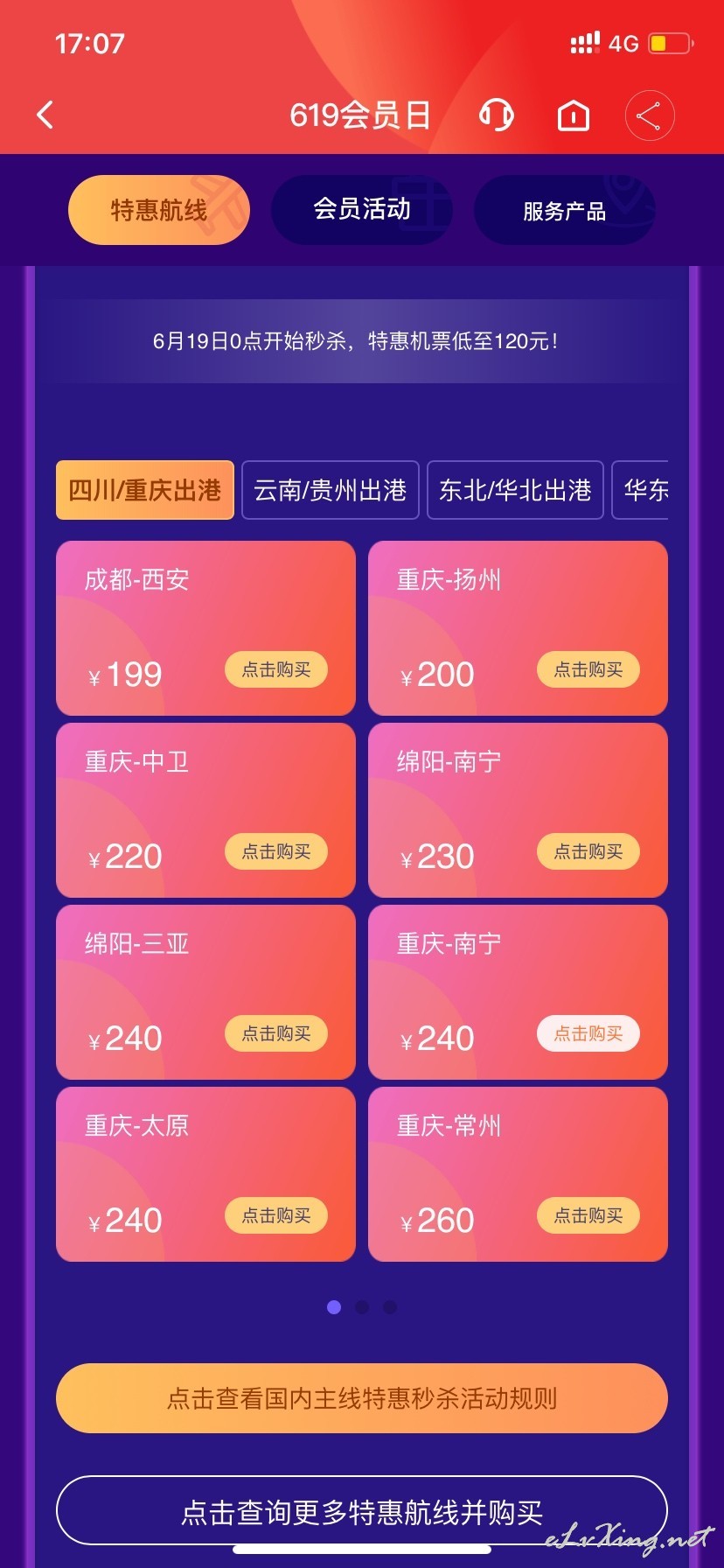Viewport: 724px width, 1568px height.
Task: Tap 点击购买 on 重庆-常州 card
Action: pos(588,1215)
